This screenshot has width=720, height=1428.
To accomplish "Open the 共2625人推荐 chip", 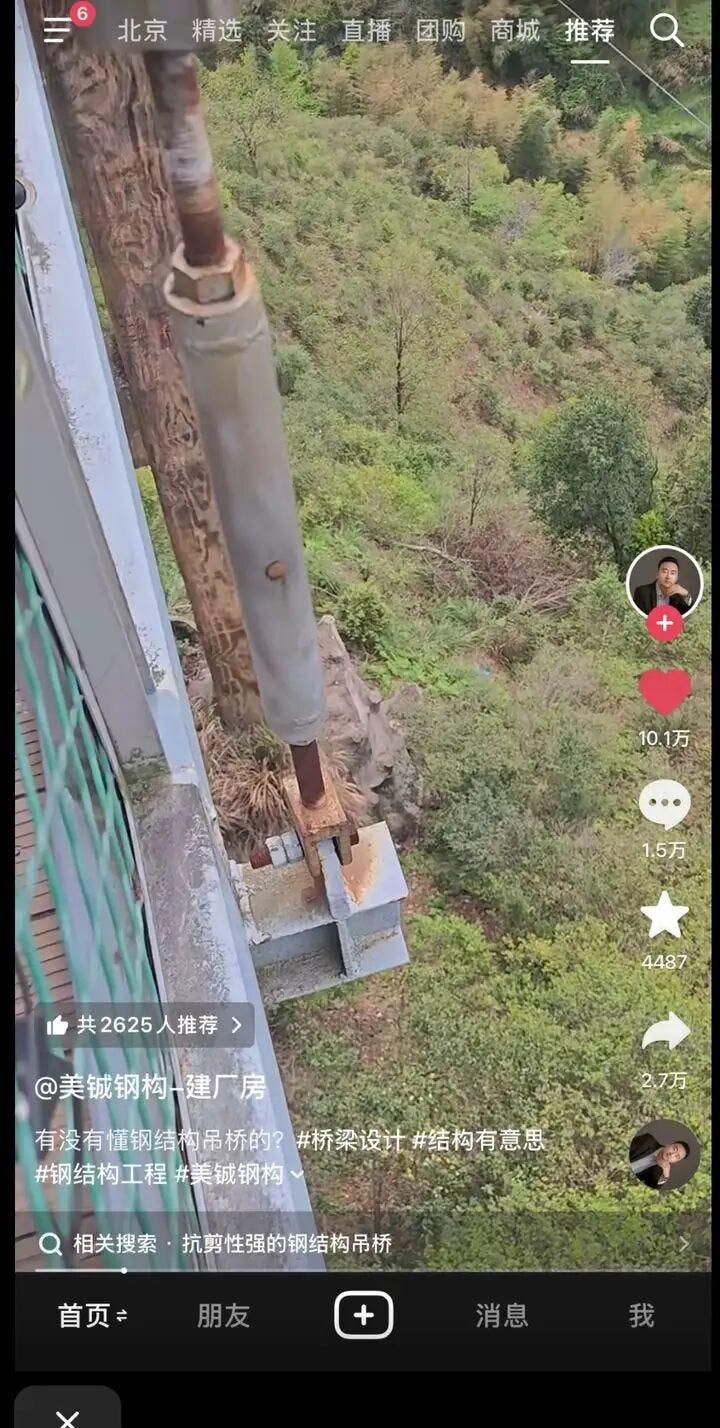I will (145, 1025).
